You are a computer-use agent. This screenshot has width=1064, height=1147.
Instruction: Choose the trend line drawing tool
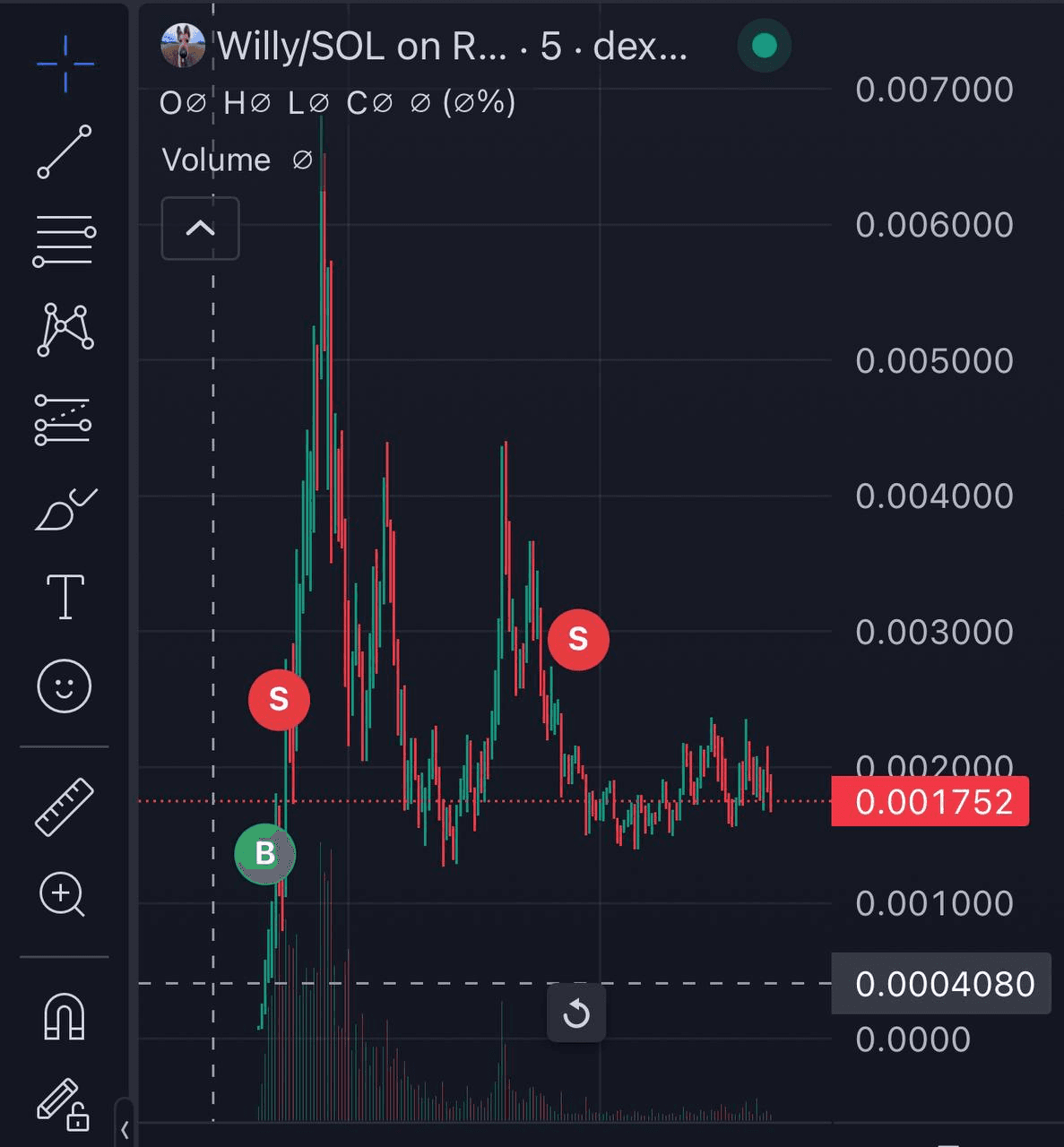pyautogui.click(x=65, y=151)
